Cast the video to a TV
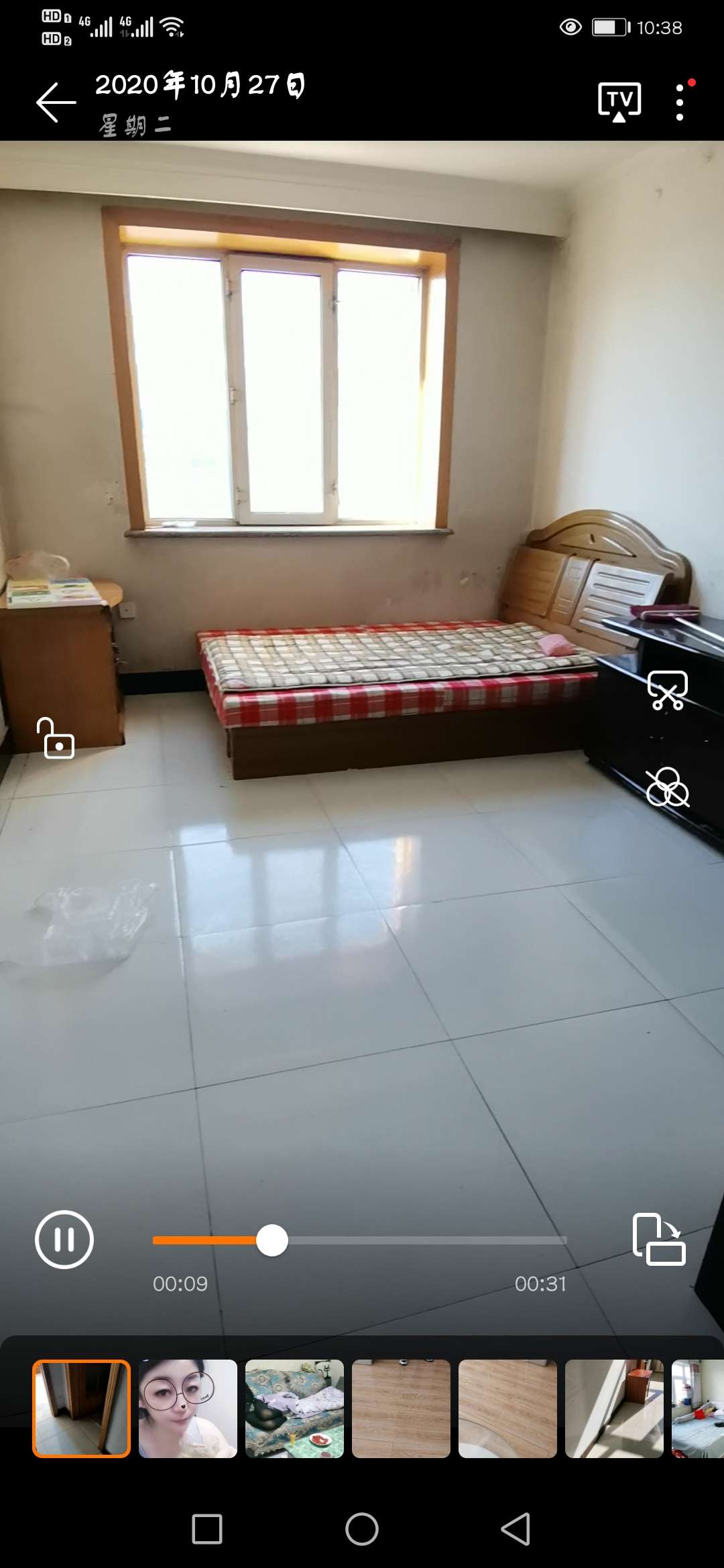 click(619, 102)
